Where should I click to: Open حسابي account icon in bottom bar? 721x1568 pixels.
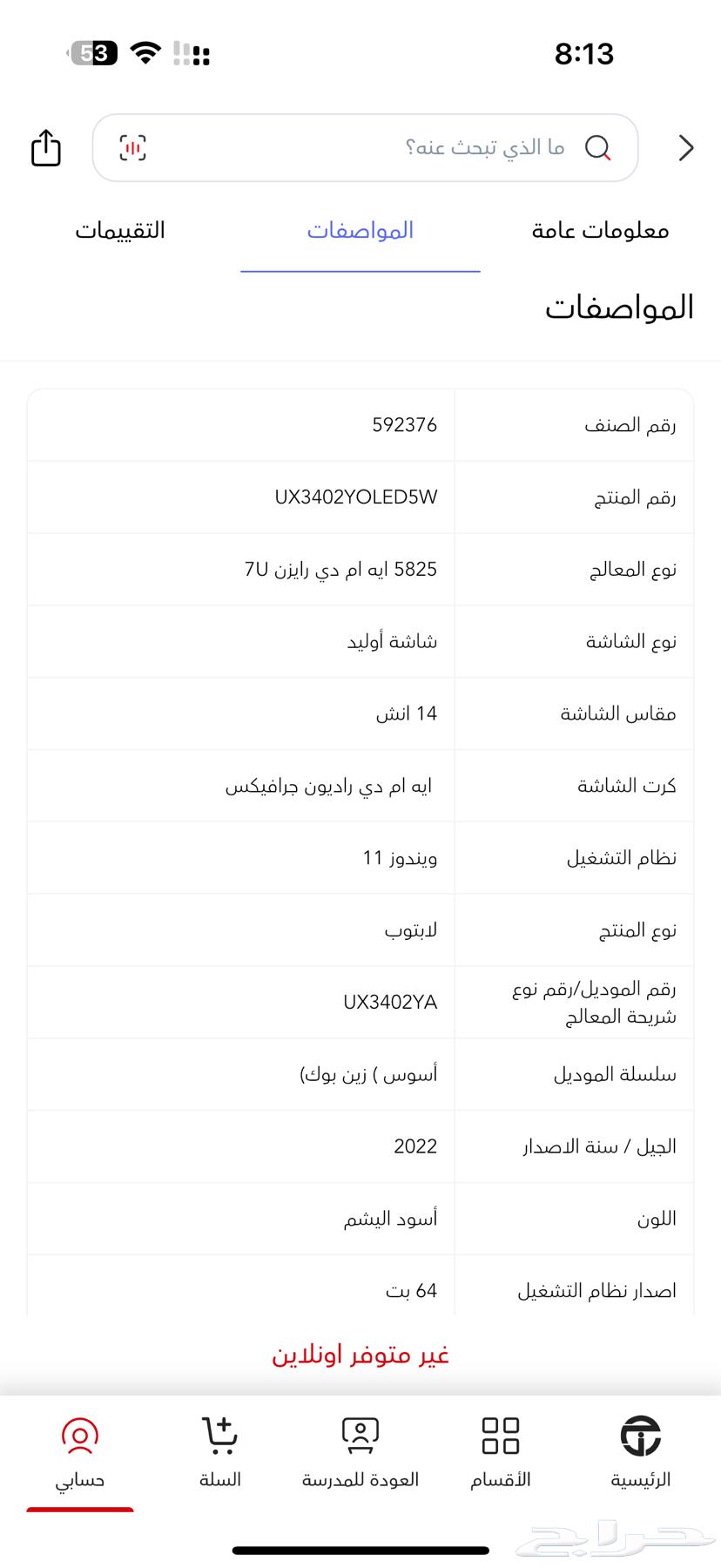pos(80,1434)
